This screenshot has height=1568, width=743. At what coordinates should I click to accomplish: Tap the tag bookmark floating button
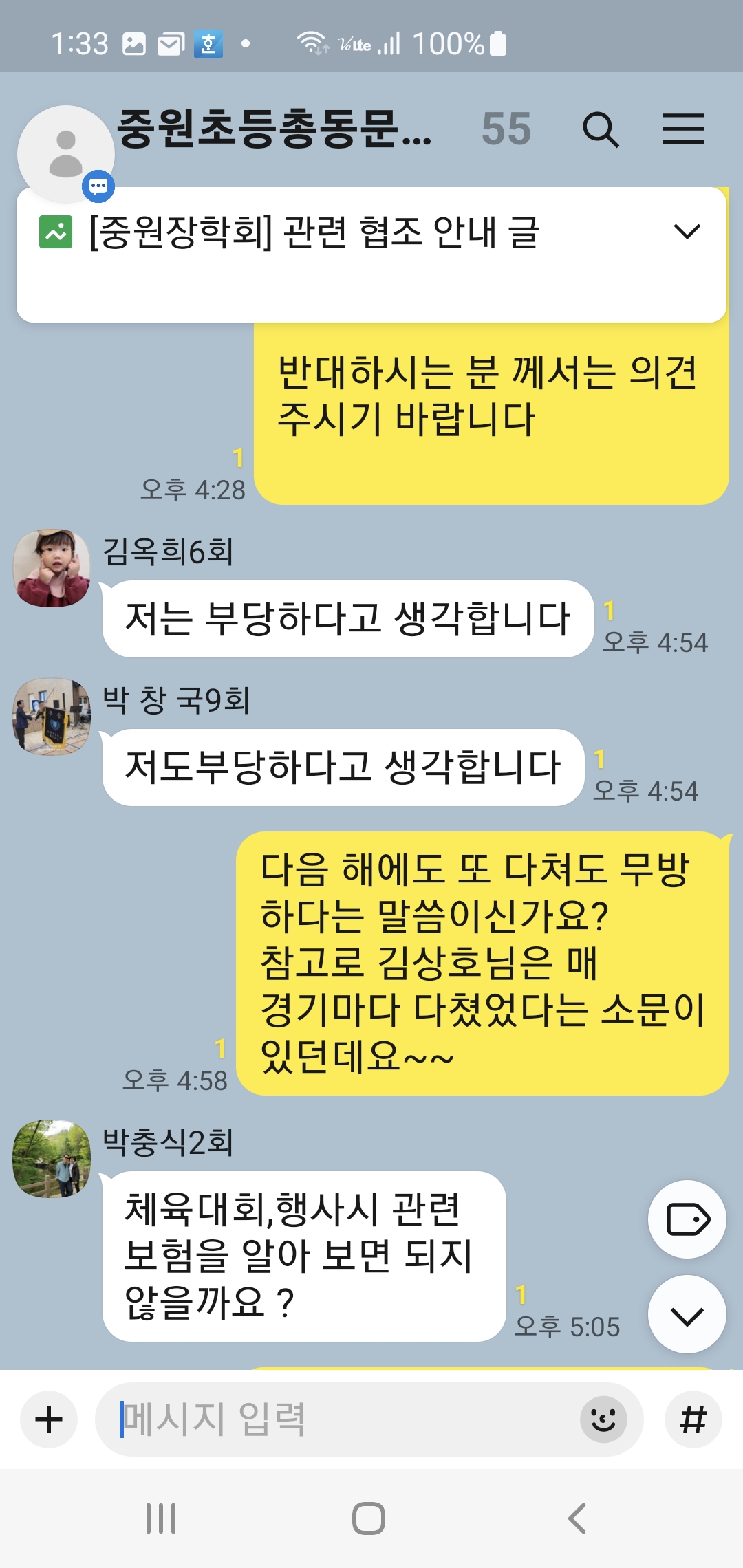pos(687,1220)
